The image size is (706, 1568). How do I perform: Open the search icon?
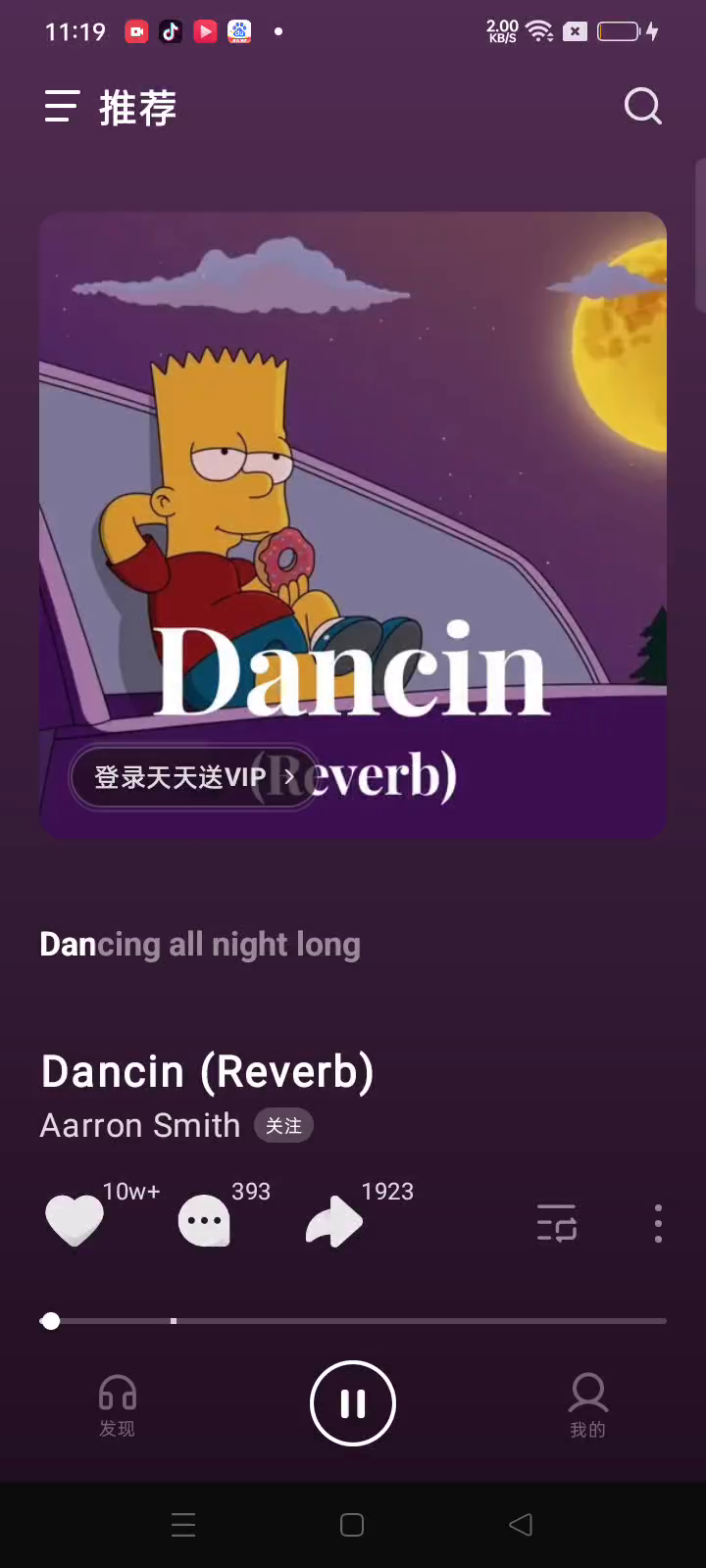(x=643, y=107)
